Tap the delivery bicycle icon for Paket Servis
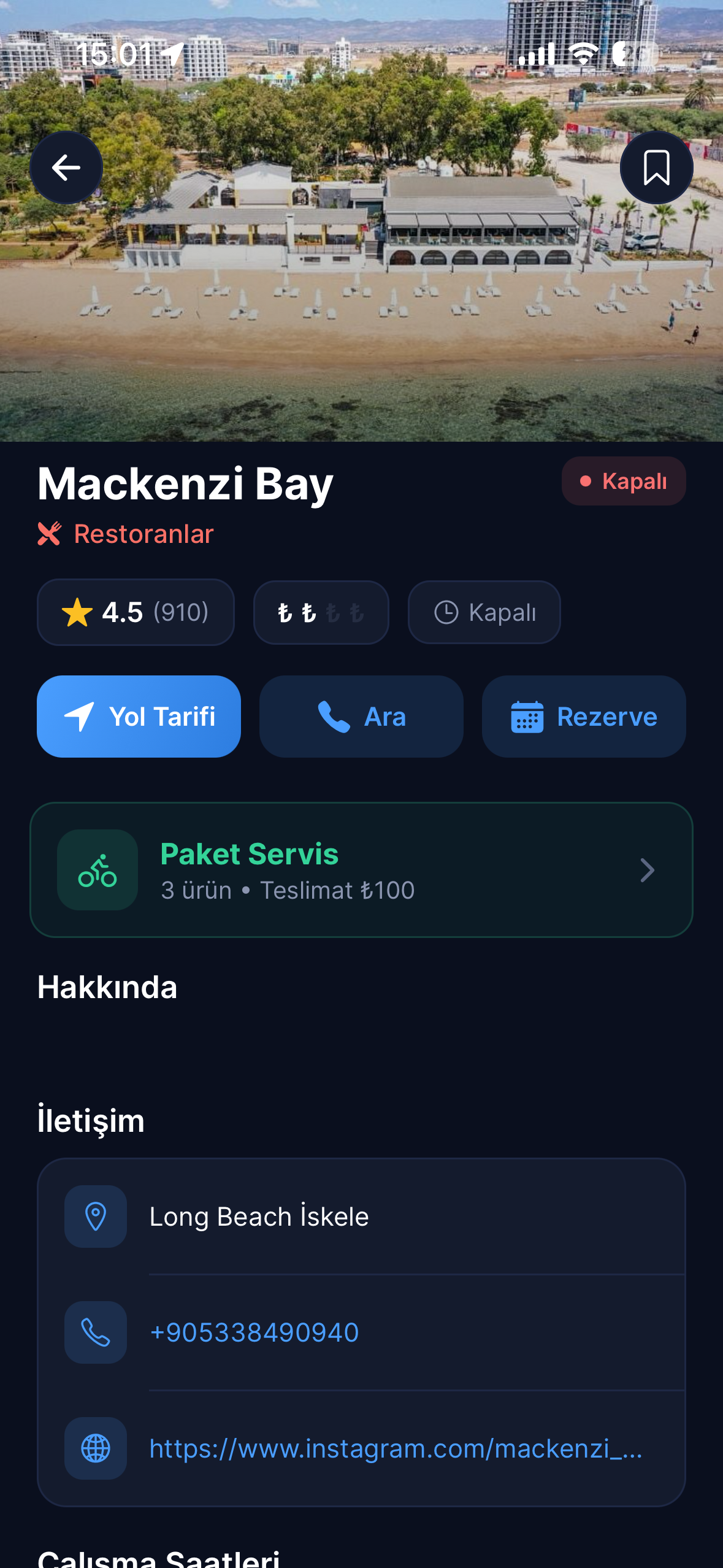 pyautogui.click(x=97, y=870)
